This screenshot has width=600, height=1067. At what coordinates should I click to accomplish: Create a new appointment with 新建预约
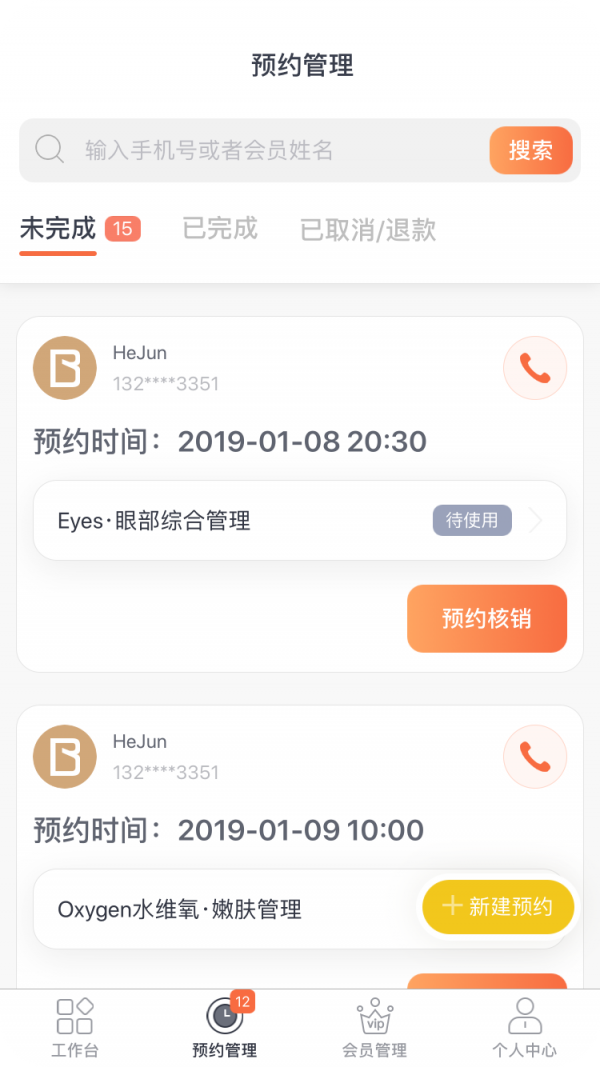coord(498,906)
